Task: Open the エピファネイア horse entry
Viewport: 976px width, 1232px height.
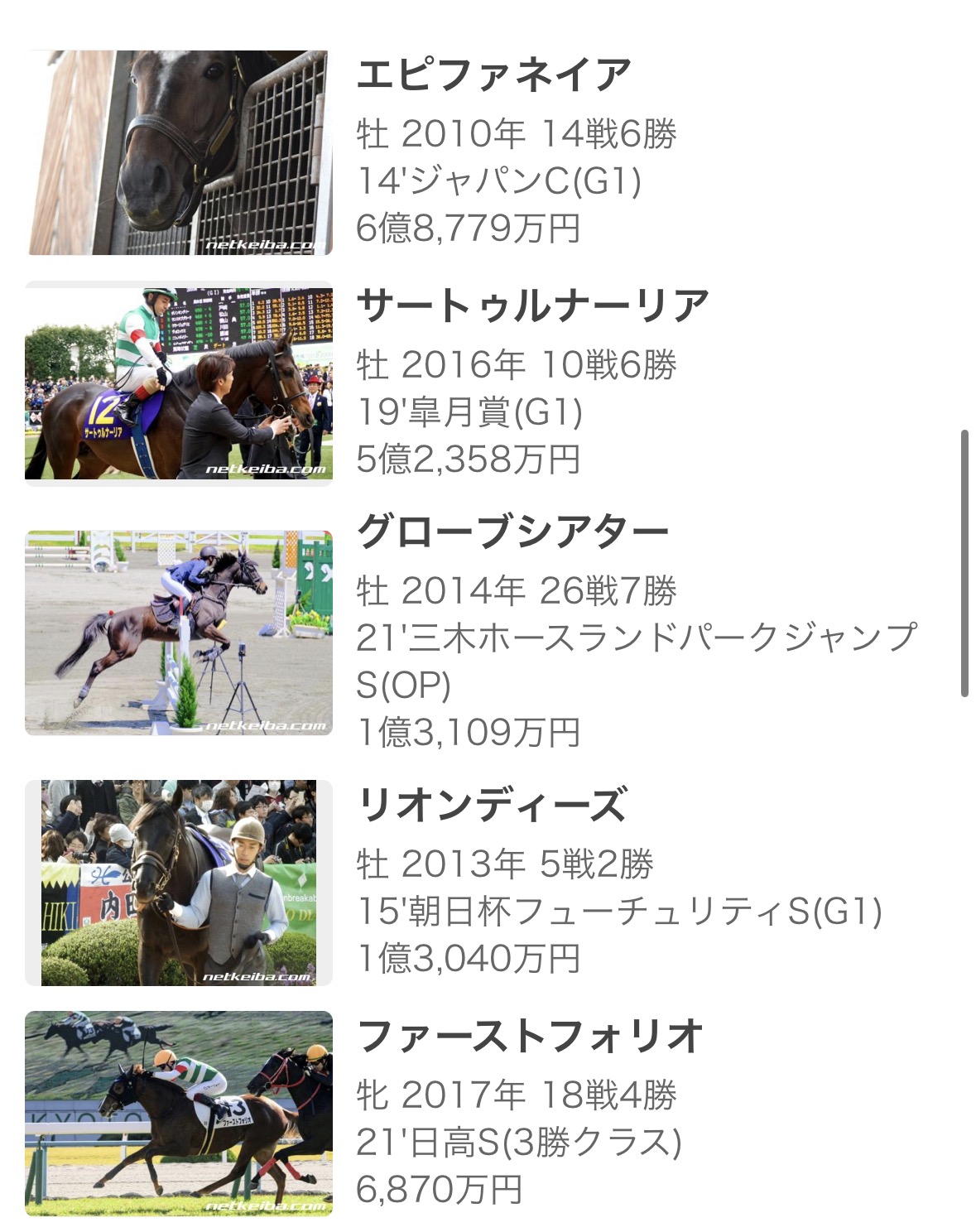Action: pos(493,76)
